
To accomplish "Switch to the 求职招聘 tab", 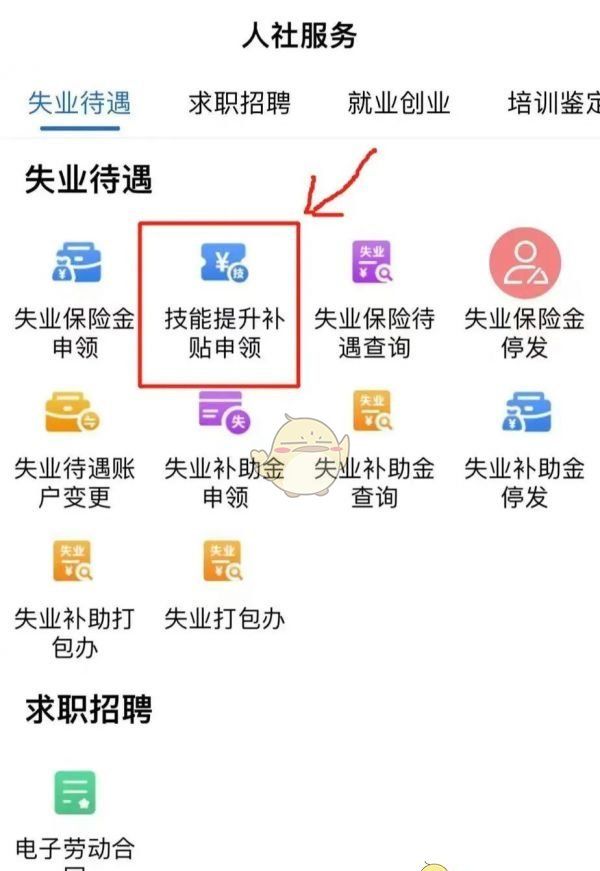I will (x=239, y=102).
